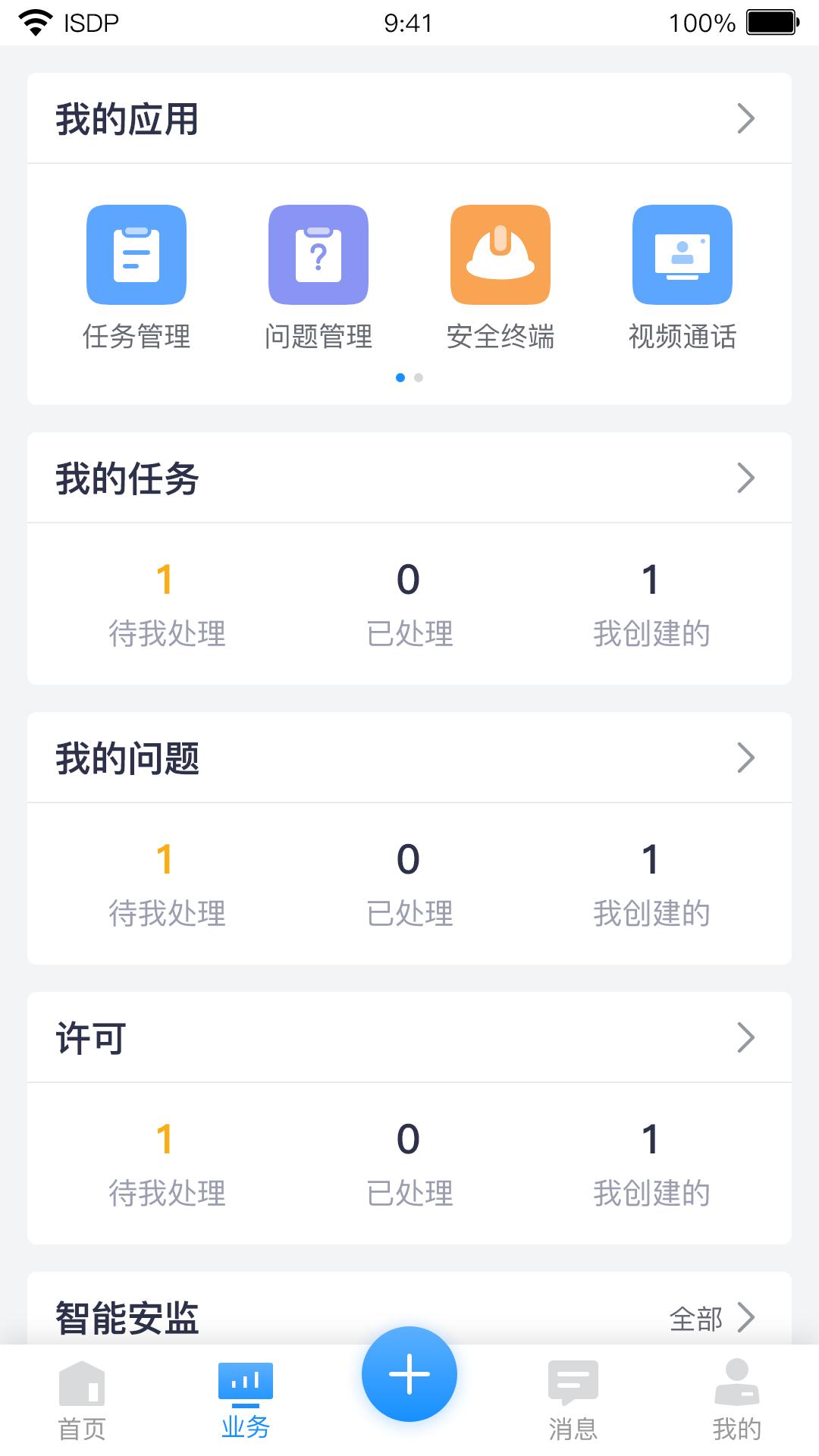Tap the blue plus button
This screenshot has width=819, height=1456.
[x=409, y=1374]
